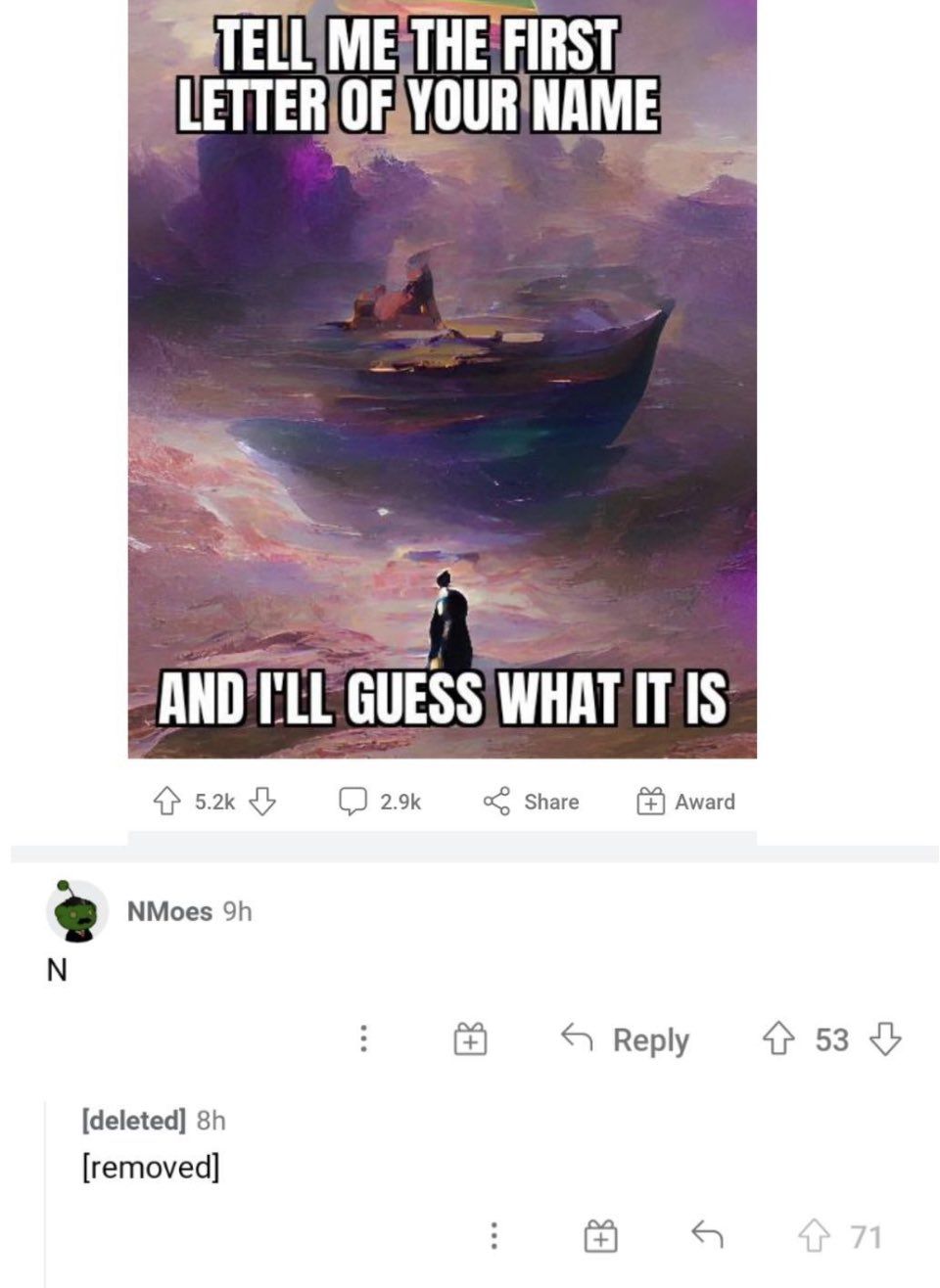Screen dimensions: 940x1288
Task: Open overflow menu on NMoes comment
Action: tap(363, 1038)
